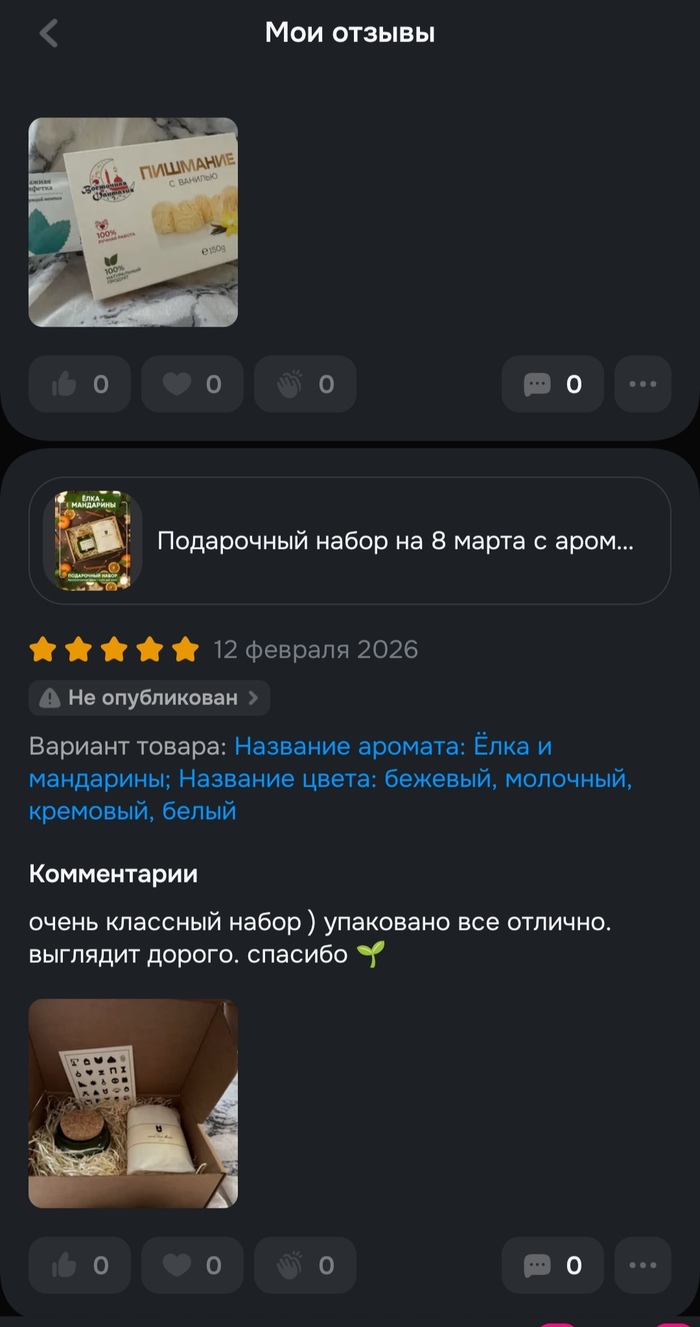Tap the heart under the gift set review

click(x=192, y=1265)
